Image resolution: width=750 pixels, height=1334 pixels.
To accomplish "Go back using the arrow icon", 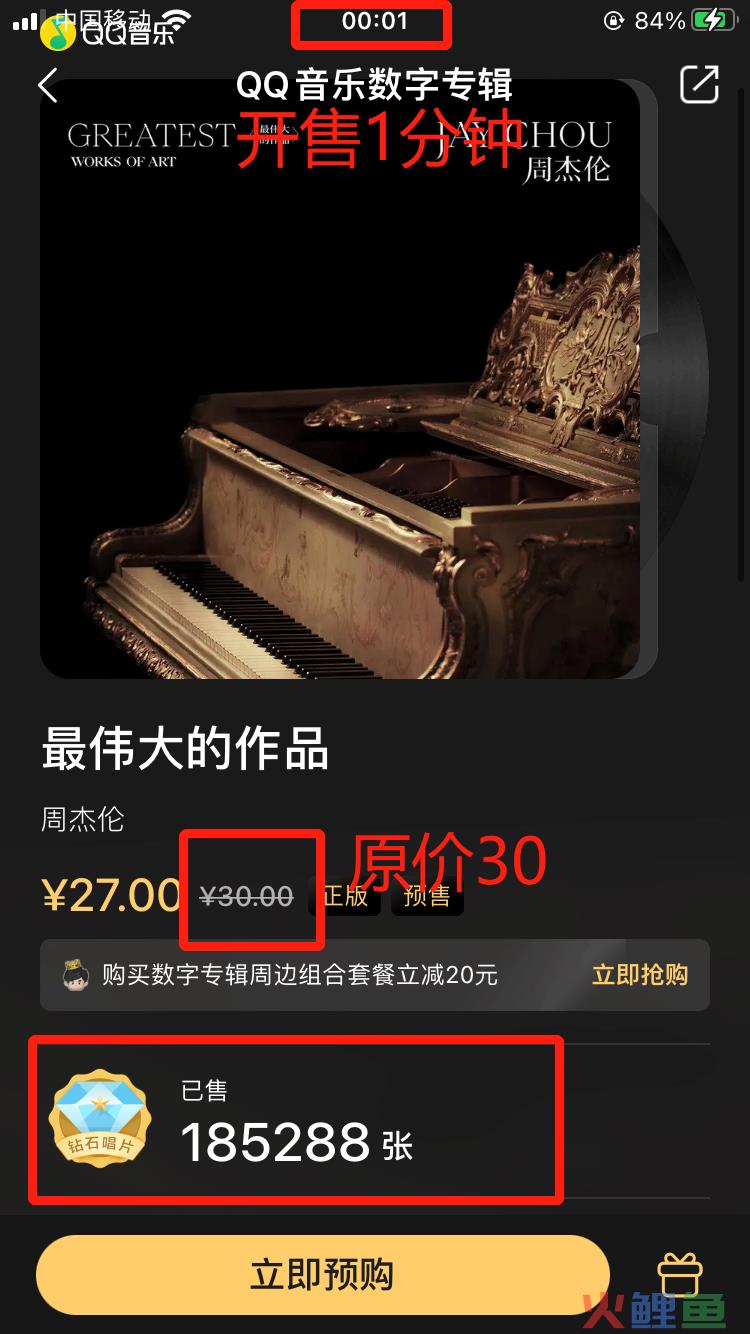I will pos(47,86).
